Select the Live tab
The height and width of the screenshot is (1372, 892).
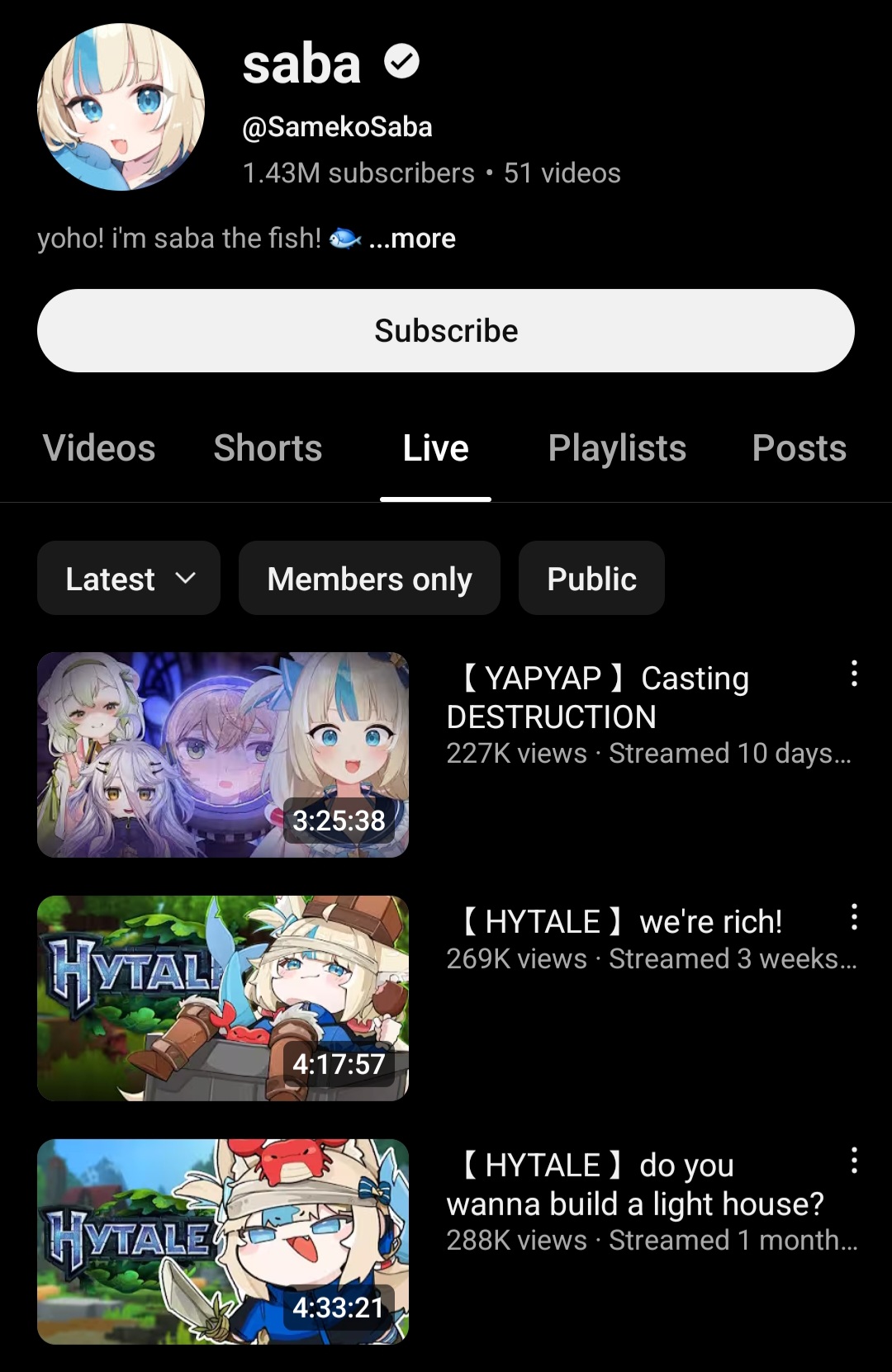(x=435, y=448)
